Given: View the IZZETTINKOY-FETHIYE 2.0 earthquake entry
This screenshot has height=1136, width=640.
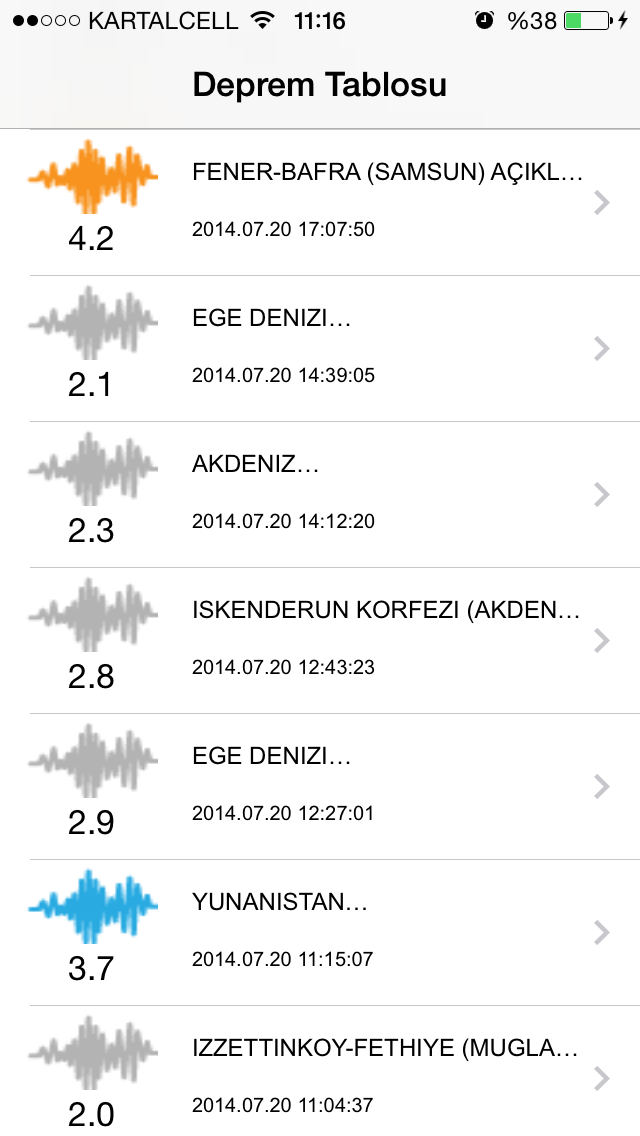Looking at the screenshot, I should click(320, 1071).
